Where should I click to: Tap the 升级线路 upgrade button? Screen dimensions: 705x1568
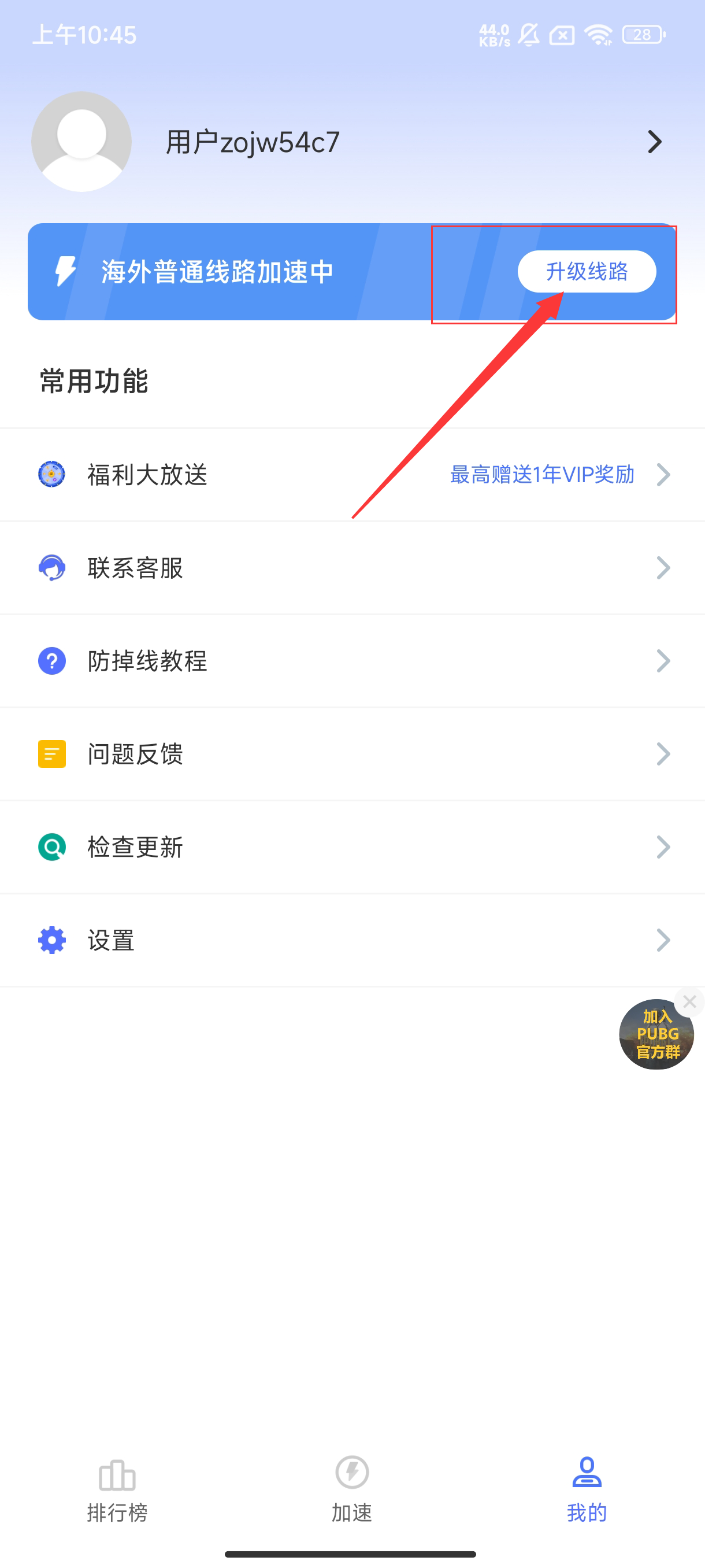[587, 272]
